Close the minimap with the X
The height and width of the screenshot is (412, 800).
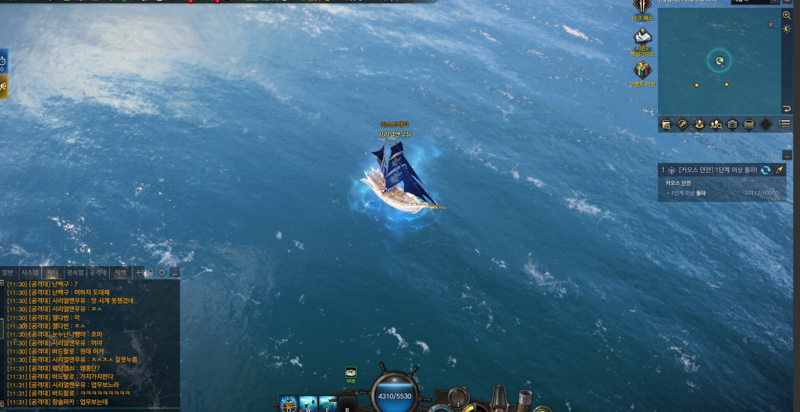(771, 25)
